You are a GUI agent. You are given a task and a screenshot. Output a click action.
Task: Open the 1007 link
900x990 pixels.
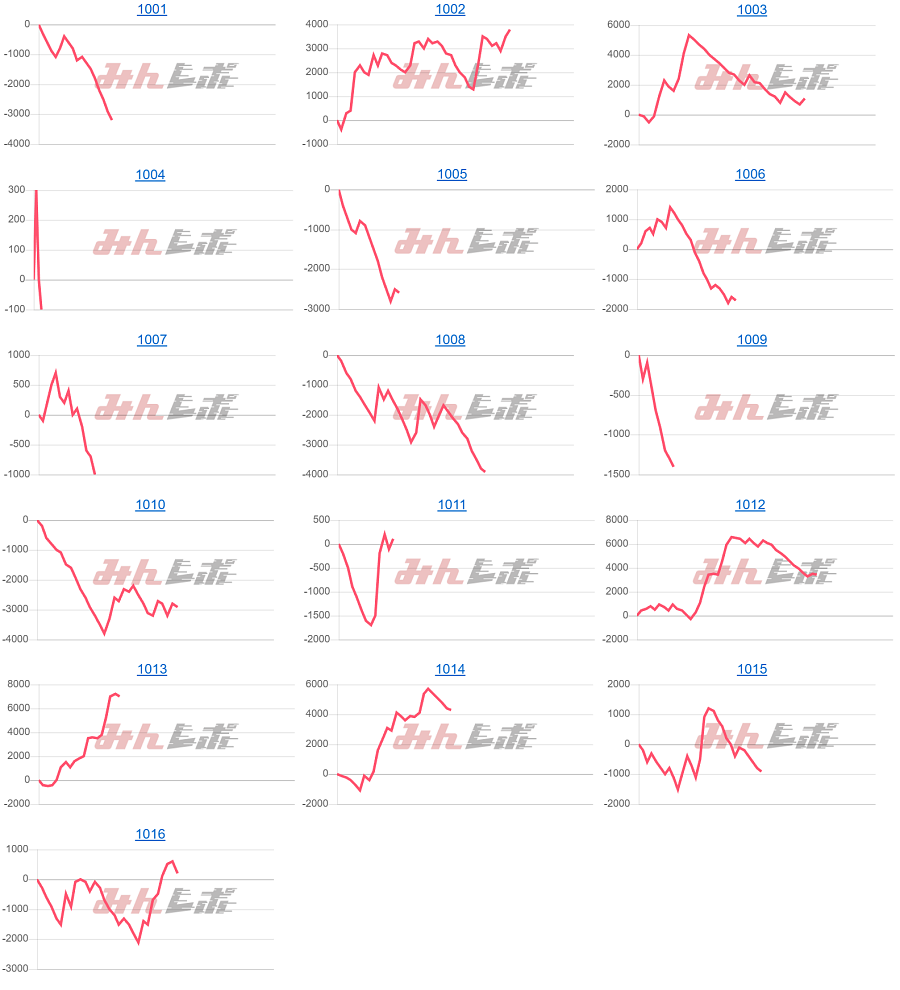click(x=151, y=340)
